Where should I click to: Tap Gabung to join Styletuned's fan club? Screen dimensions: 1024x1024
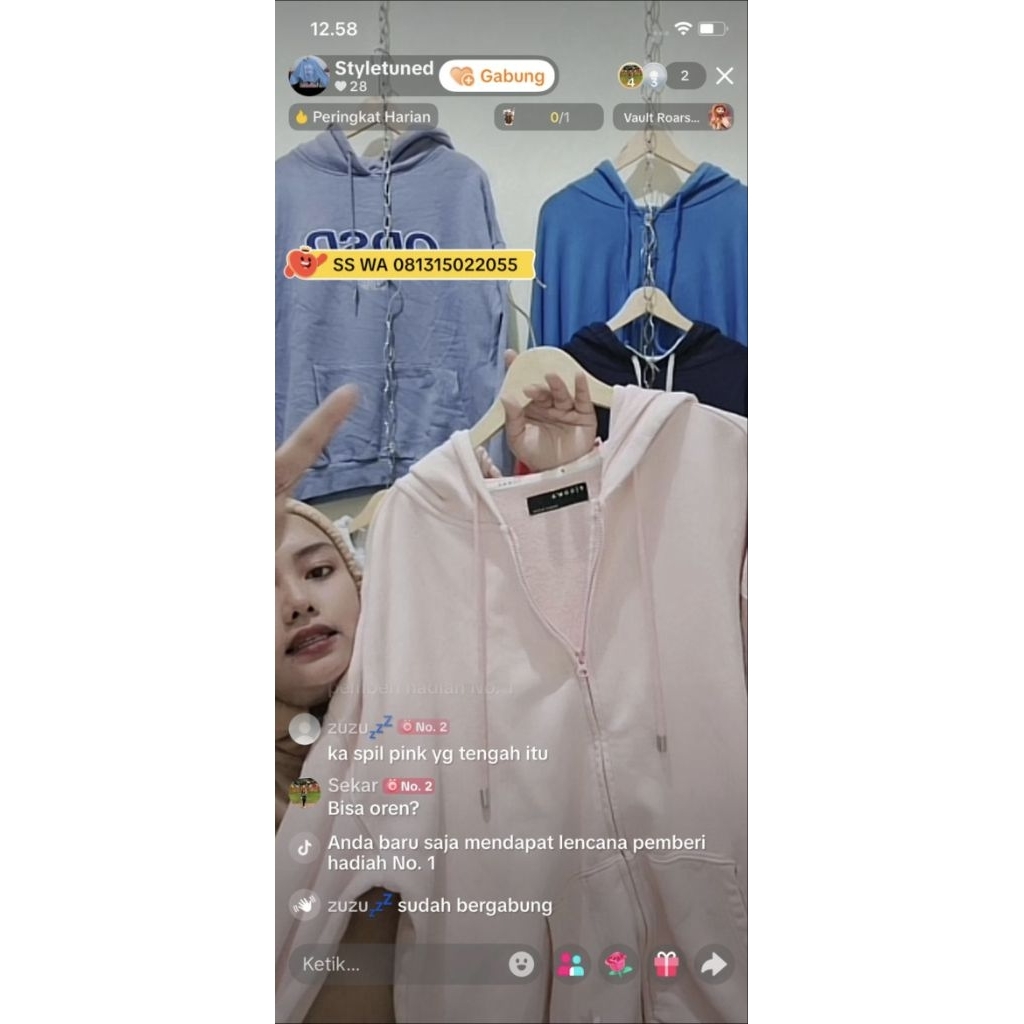(x=497, y=76)
